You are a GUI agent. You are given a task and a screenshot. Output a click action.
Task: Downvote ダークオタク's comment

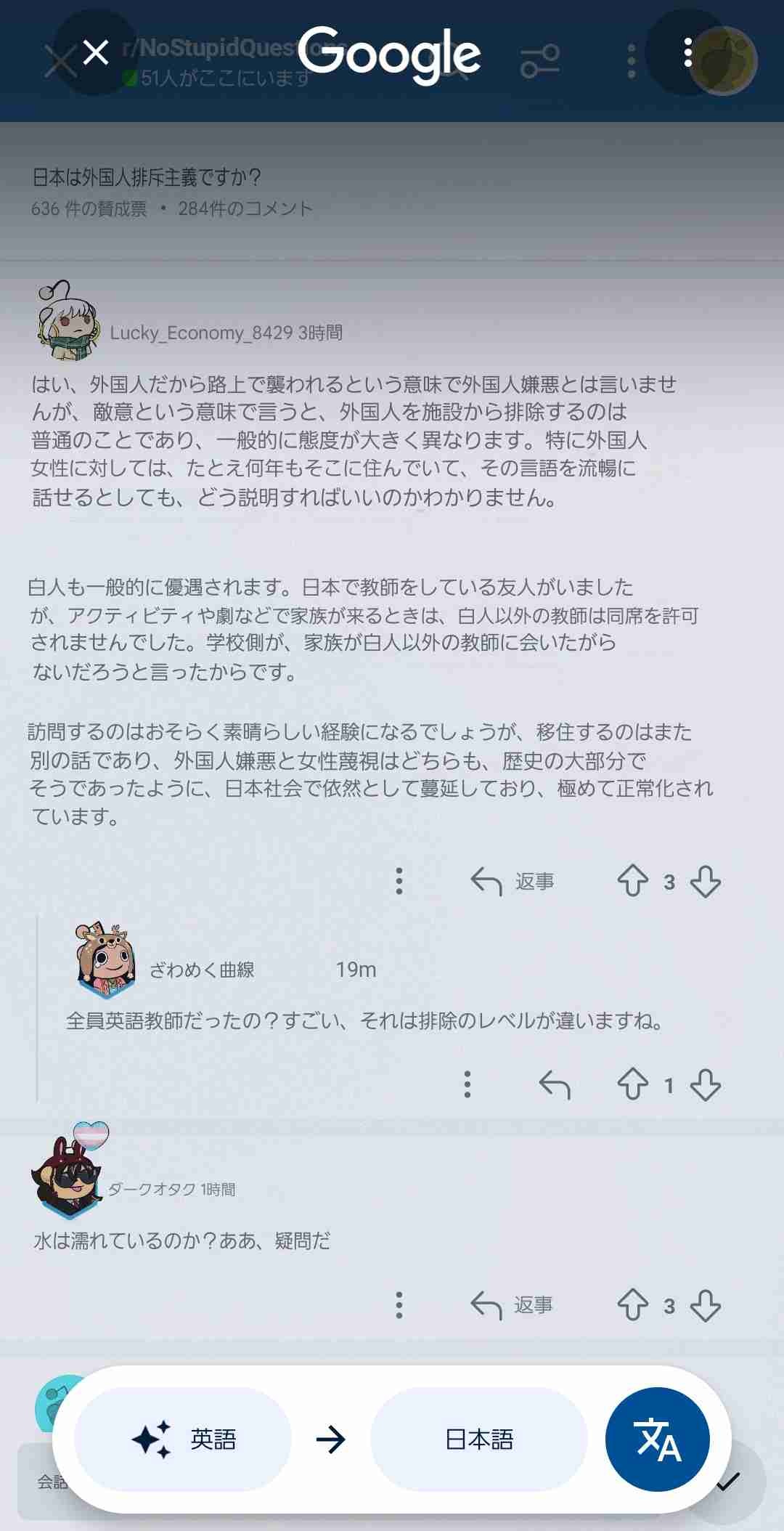point(706,1305)
